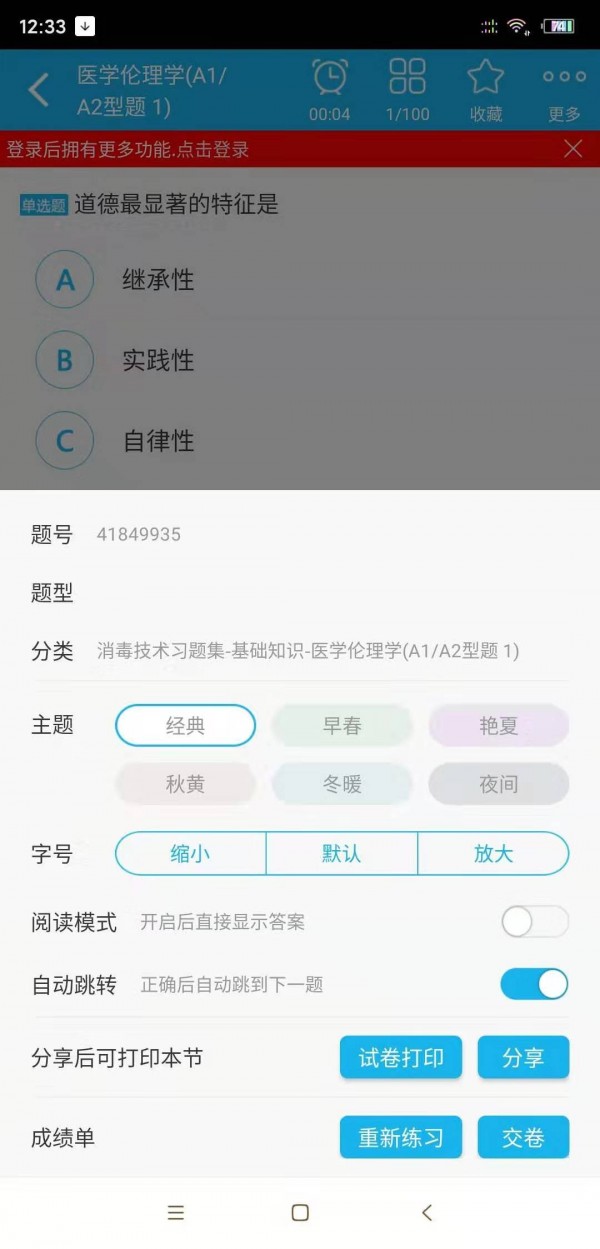Turn on 阅读模式 switch
This screenshot has width=600, height=1249.
click(534, 922)
